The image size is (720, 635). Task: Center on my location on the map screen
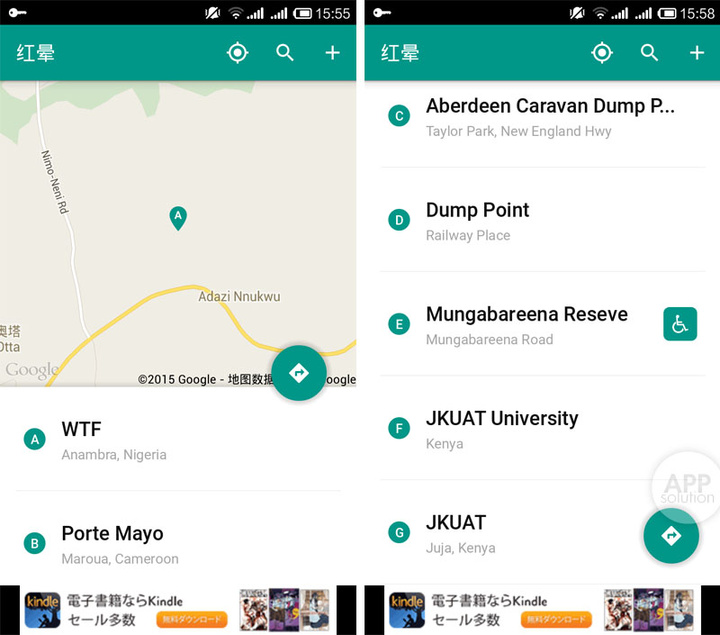pos(237,53)
